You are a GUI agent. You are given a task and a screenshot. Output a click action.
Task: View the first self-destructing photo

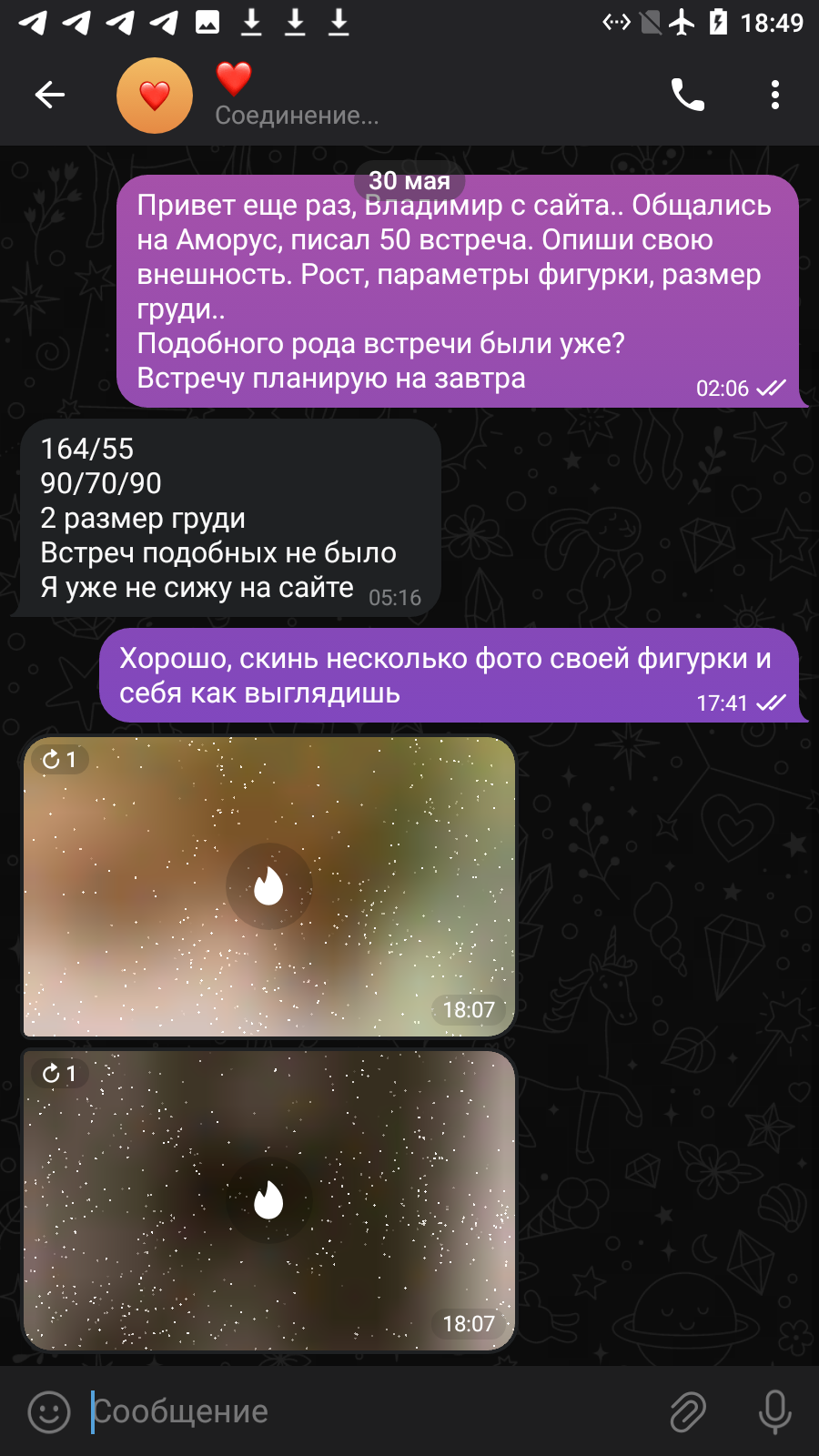click(269, 886)
